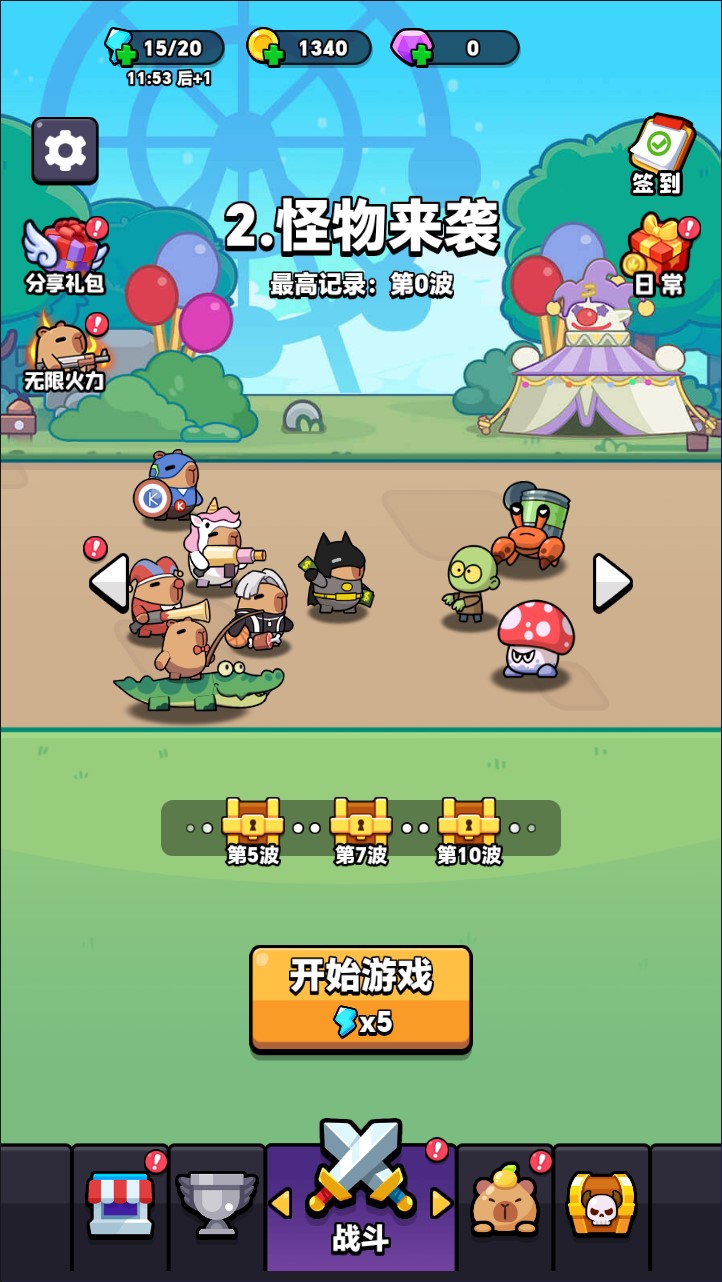The width and height of the screenshot is (722, 1282).
Task: Open the 日常 daily gift
Action: 659,256
